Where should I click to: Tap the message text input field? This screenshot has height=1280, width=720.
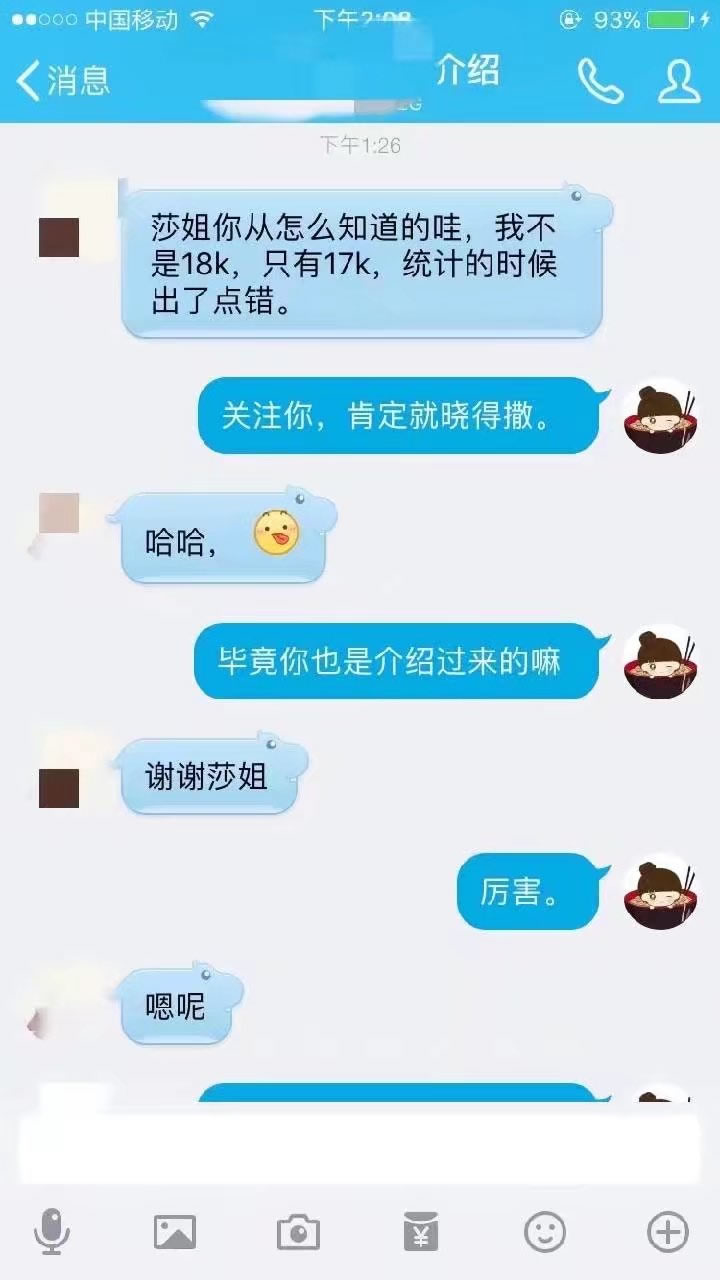[x=360, y=1149]
